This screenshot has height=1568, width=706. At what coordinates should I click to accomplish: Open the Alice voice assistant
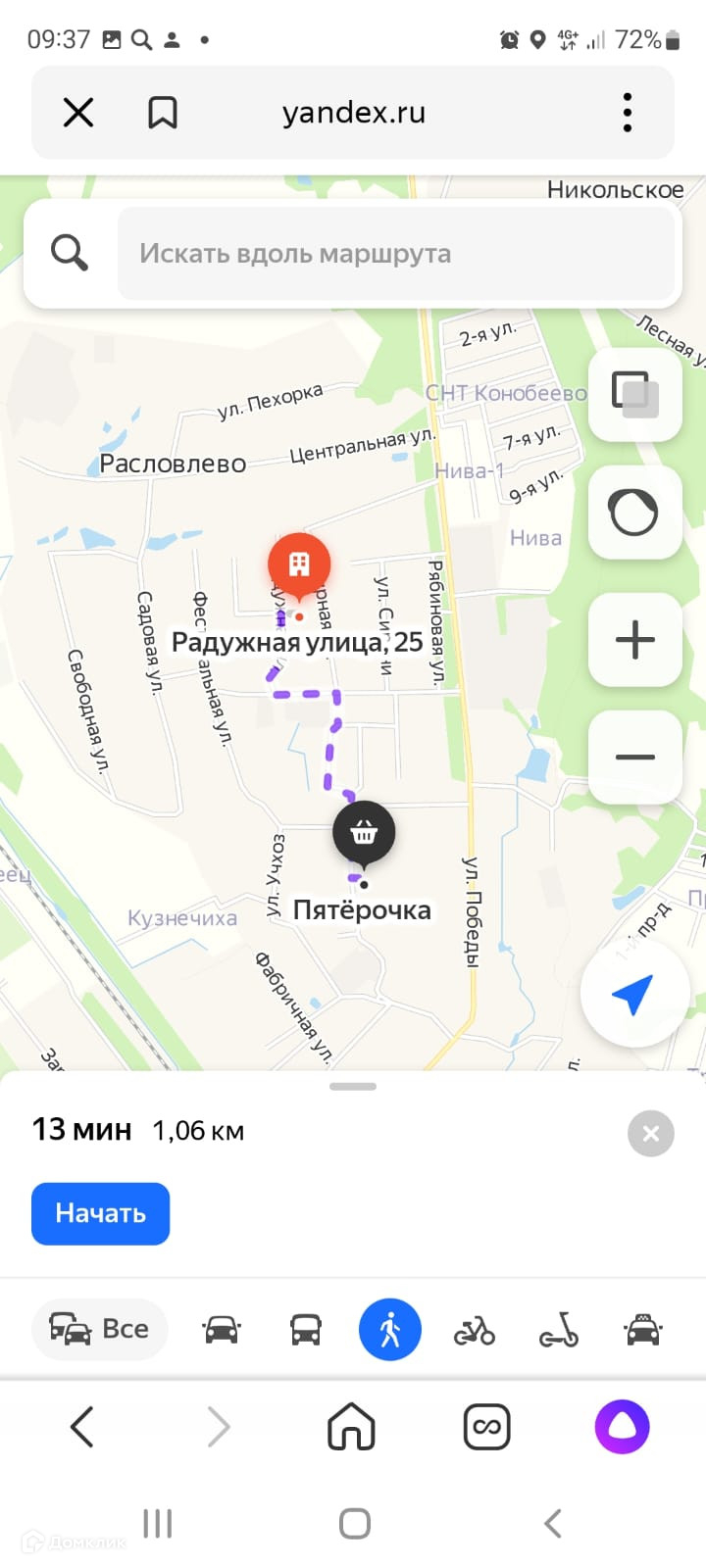(x=622, y=1427)
